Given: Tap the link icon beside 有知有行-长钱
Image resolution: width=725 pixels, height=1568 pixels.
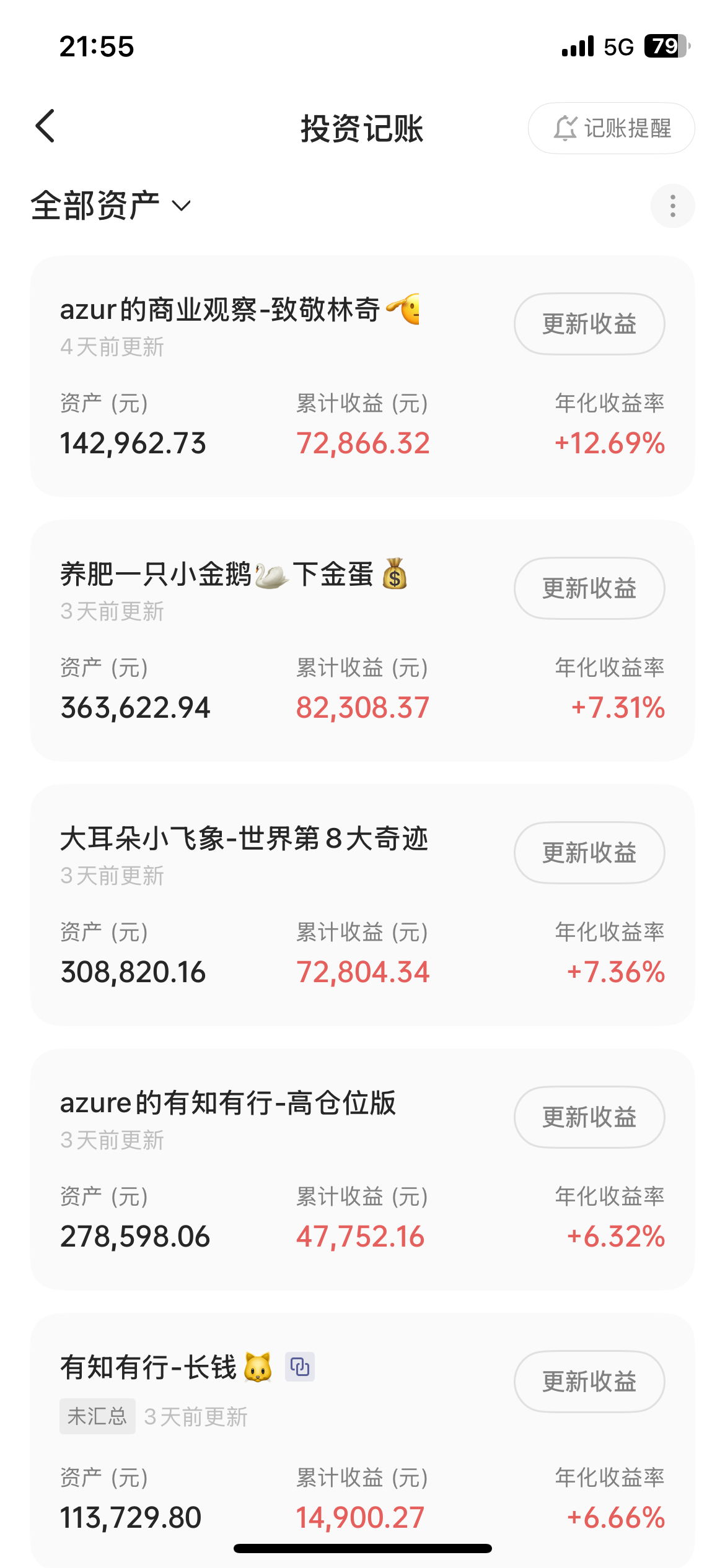Looking at the screenshot, I should tap(300, 1367).
